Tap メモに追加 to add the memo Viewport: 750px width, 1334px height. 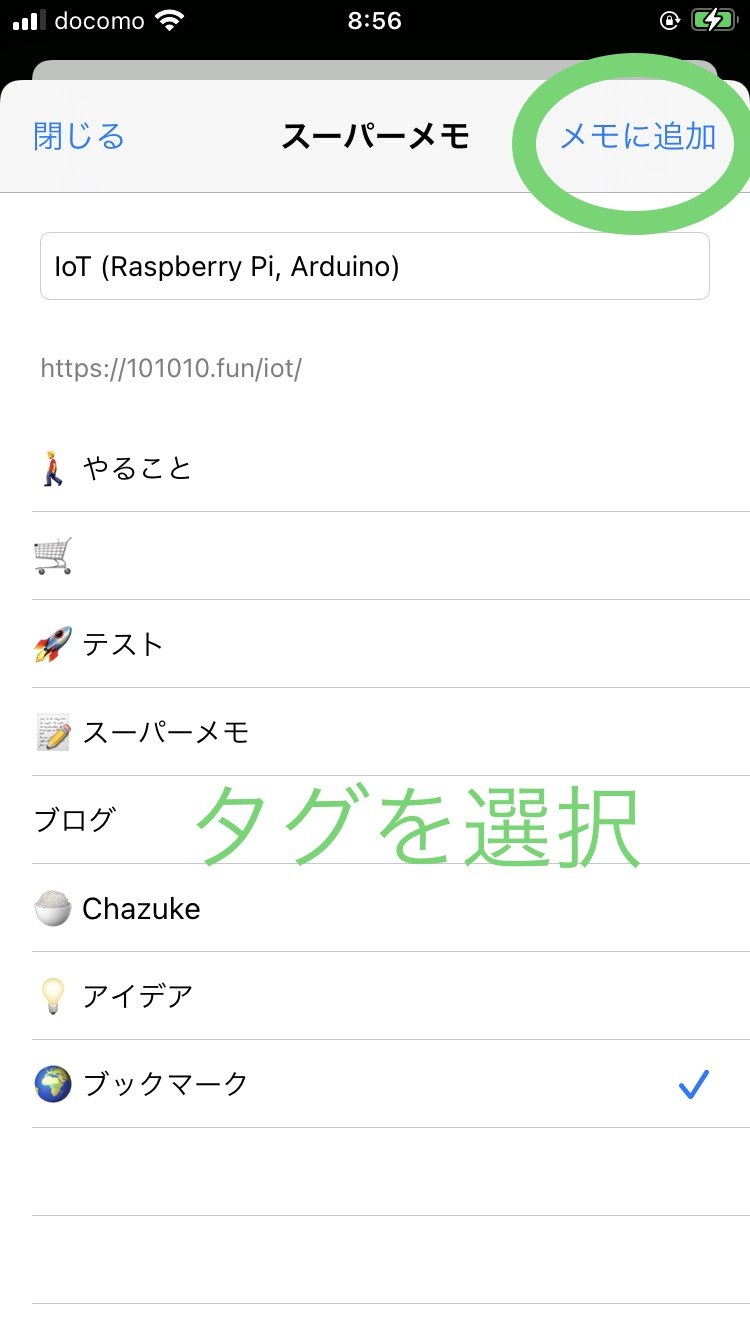click(x=637, y=136)
